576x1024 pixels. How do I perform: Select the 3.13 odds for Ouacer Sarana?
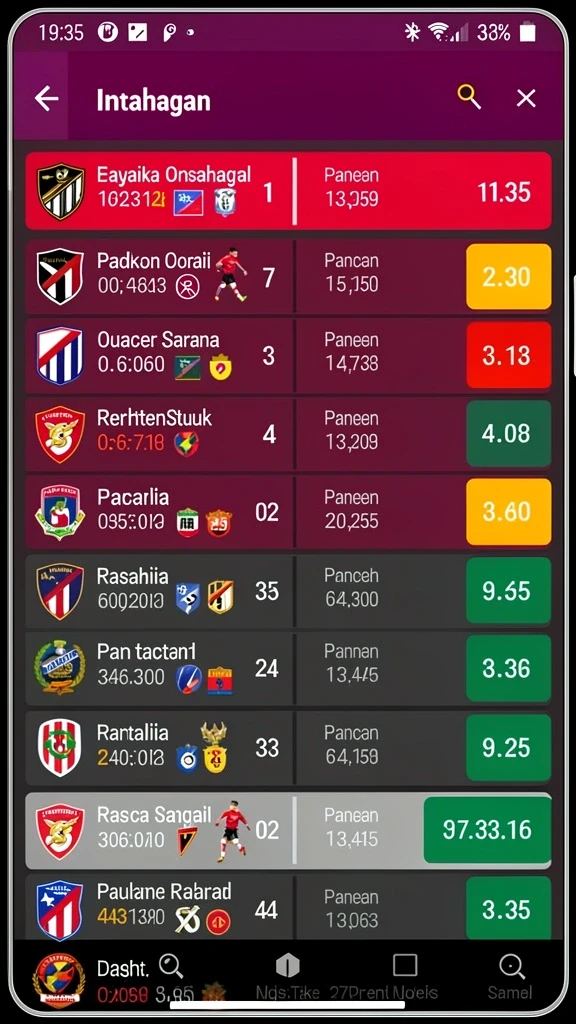pos(509,355)
